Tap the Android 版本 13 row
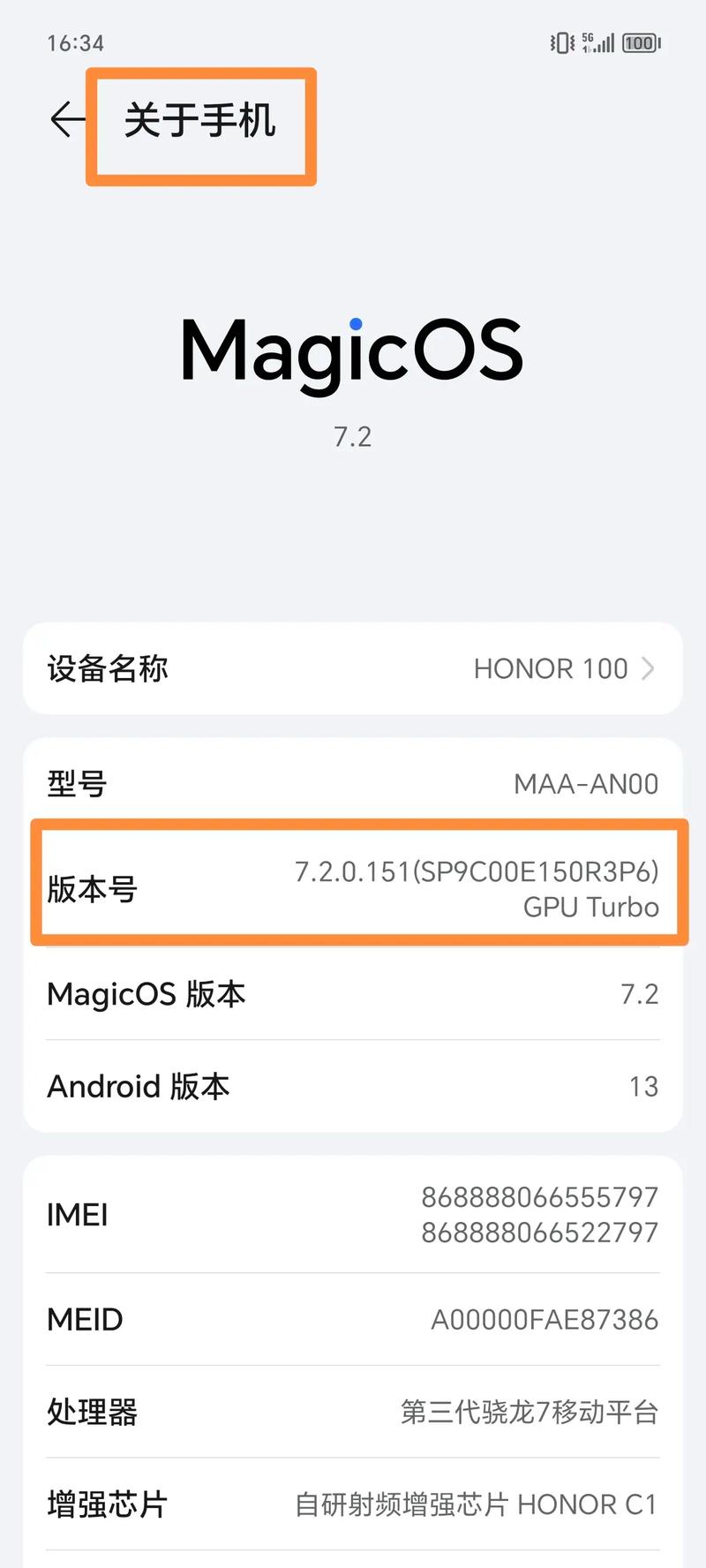 tap(353, 1087)
